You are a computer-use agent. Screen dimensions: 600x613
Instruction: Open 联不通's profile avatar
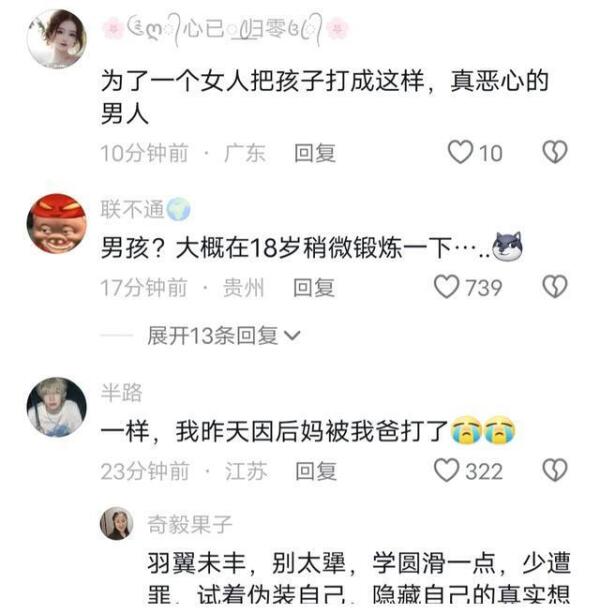56,225
